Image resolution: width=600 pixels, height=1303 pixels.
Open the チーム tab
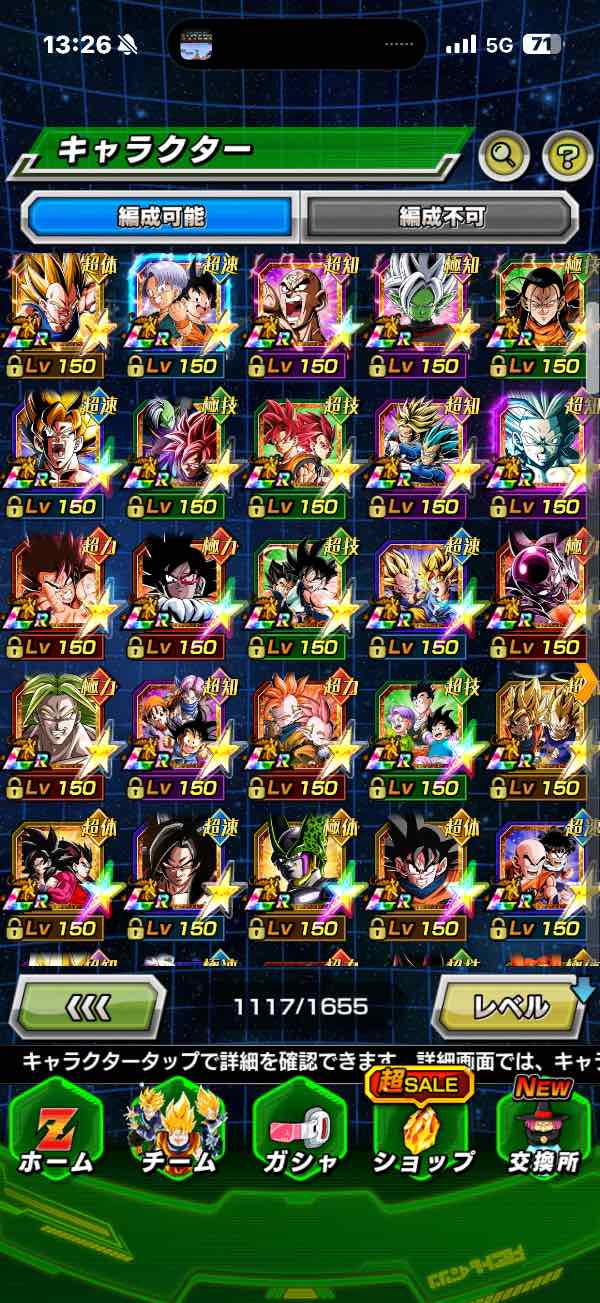[175, 1130]
